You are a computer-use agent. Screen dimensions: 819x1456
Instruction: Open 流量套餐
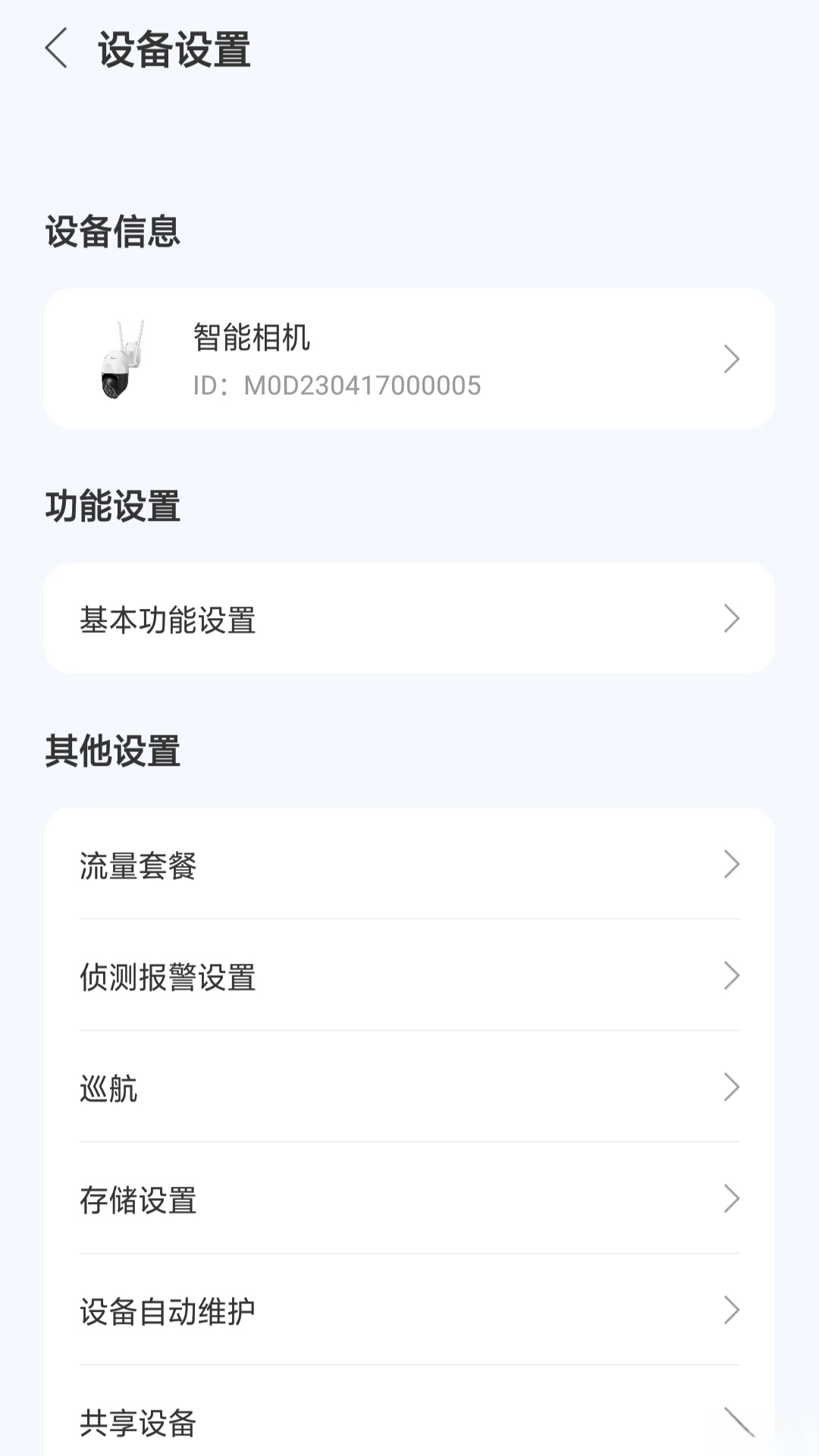pos(409,864)
